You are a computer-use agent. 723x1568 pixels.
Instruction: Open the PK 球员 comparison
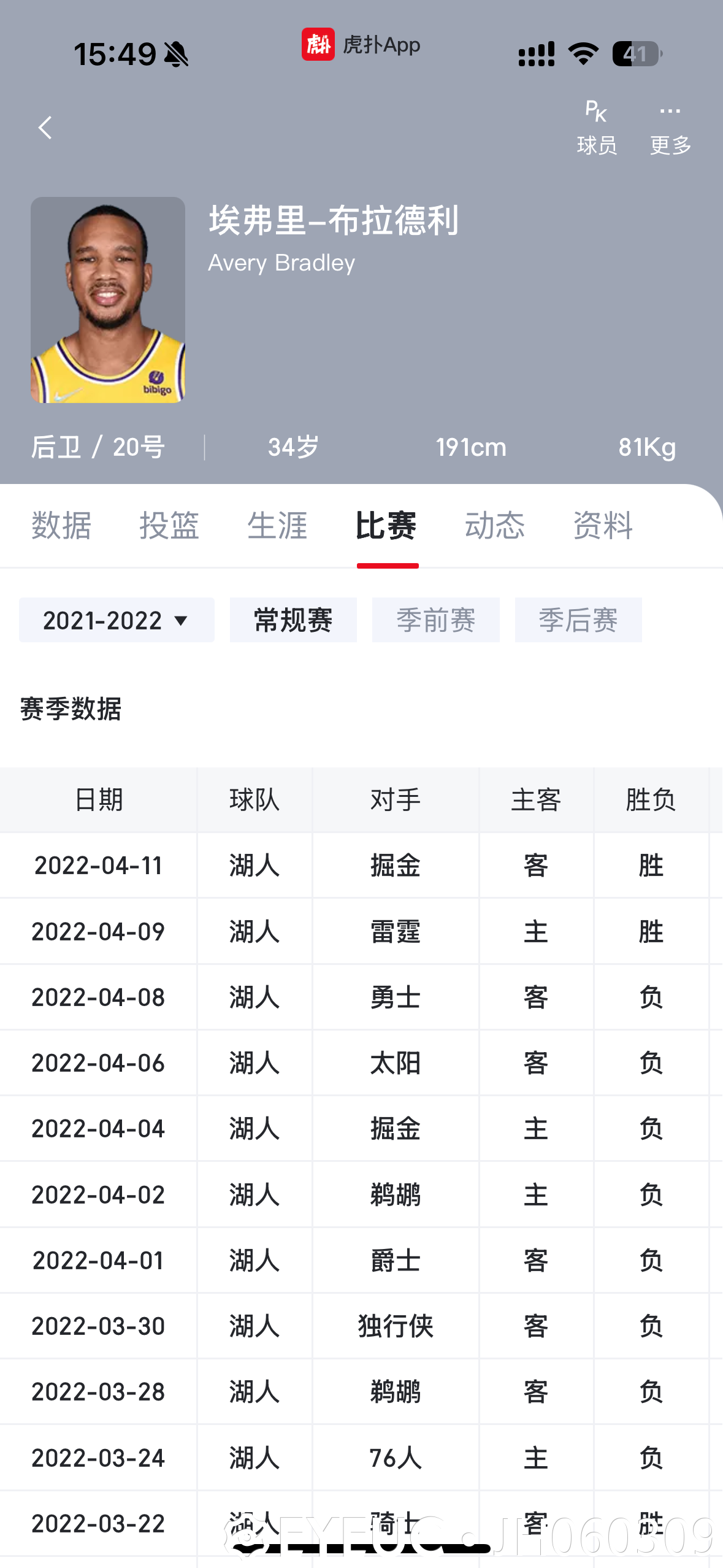point(597,128)
